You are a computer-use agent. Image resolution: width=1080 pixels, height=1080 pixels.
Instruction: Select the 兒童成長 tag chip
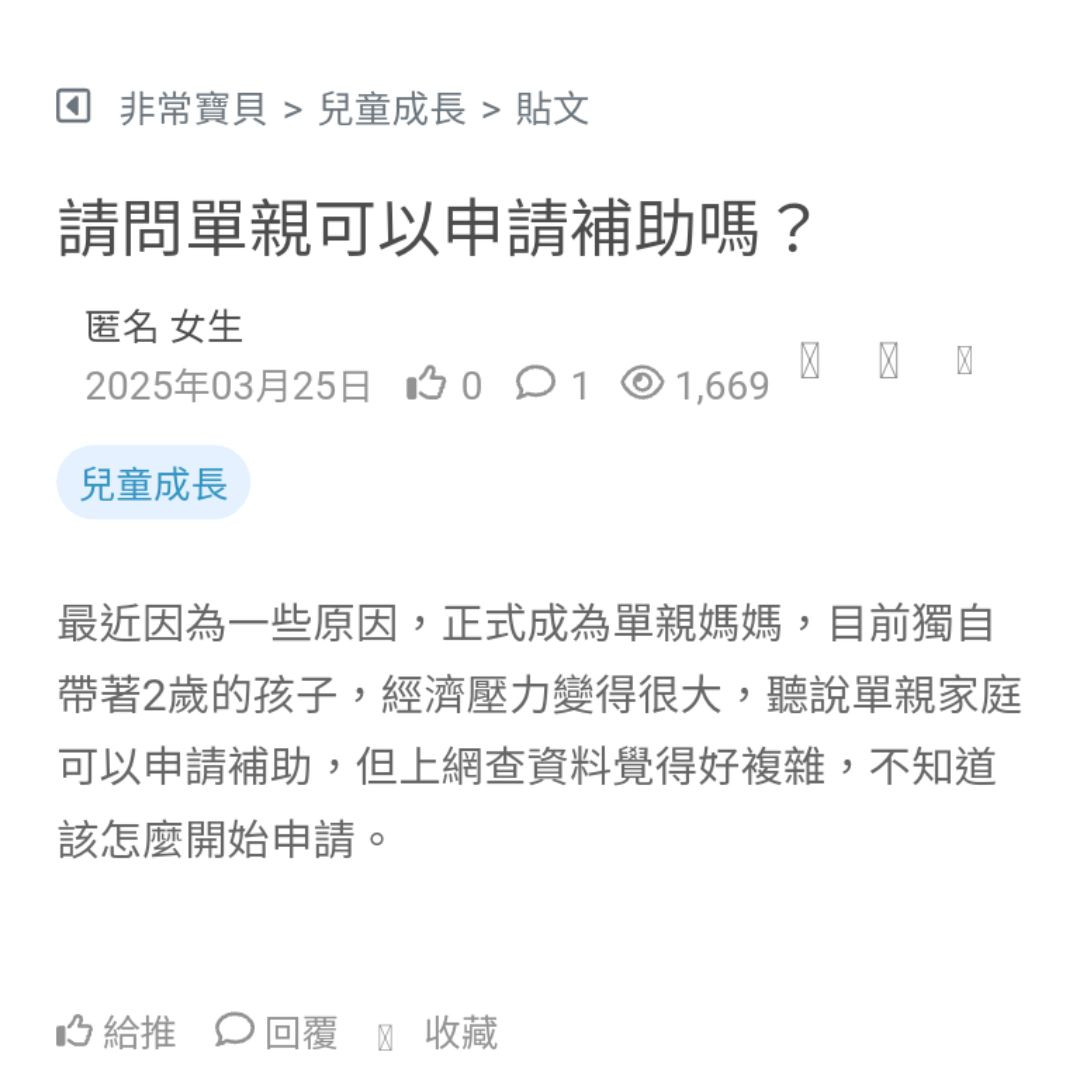(x=153, y=483)
